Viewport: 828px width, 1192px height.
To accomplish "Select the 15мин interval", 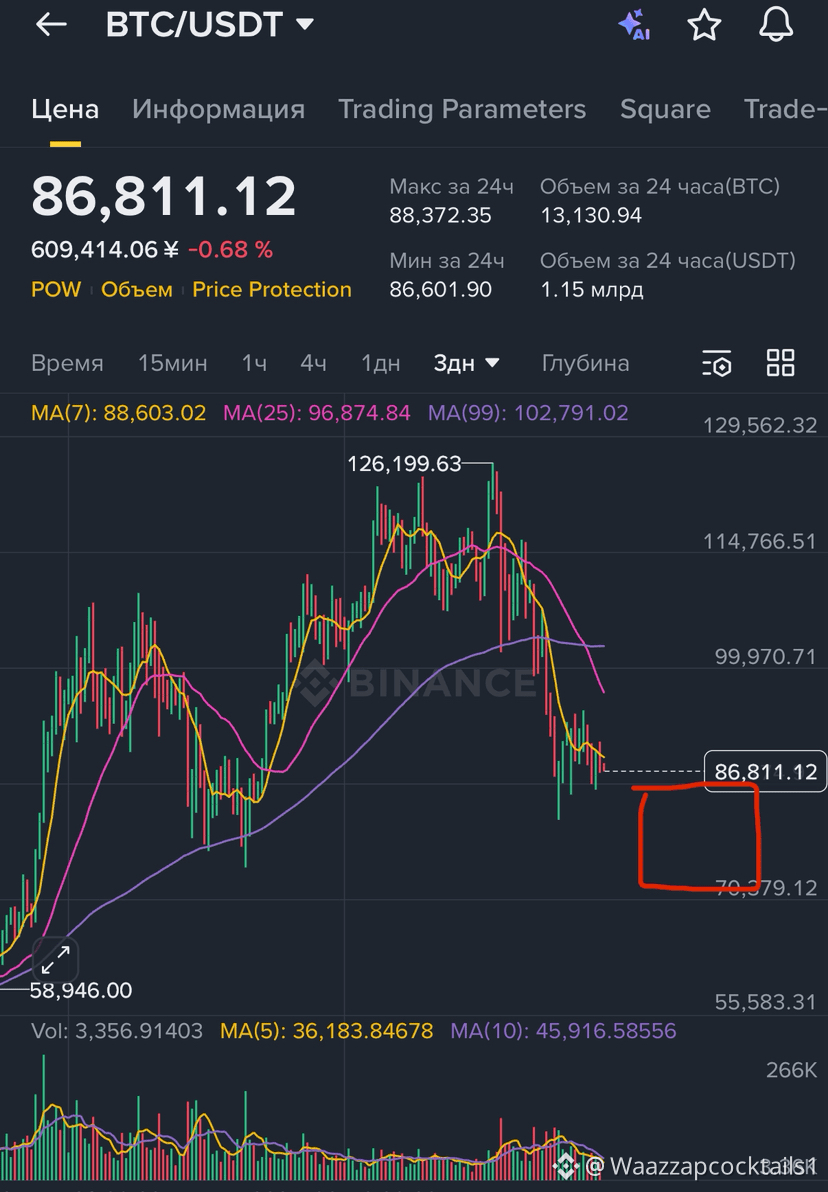I will [x=173, y=363].
